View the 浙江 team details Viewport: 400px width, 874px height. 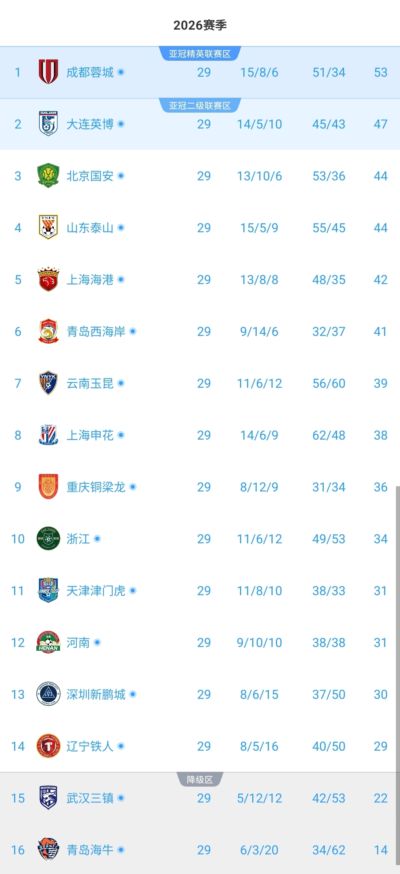[x=200, y=539]
